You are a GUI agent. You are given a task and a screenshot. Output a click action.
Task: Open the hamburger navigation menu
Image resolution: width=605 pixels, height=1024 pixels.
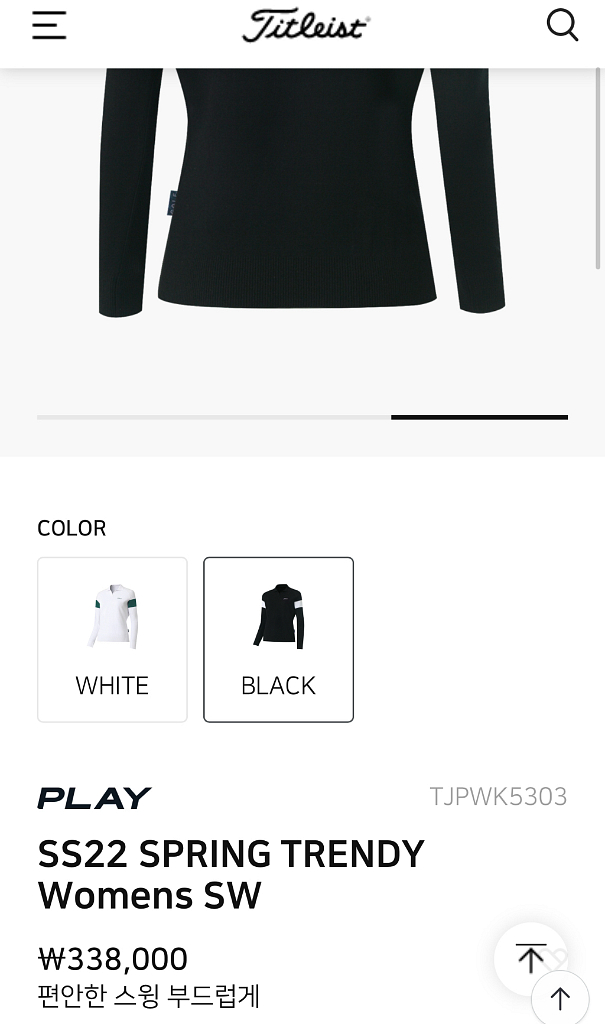click(x=49, y=25)
